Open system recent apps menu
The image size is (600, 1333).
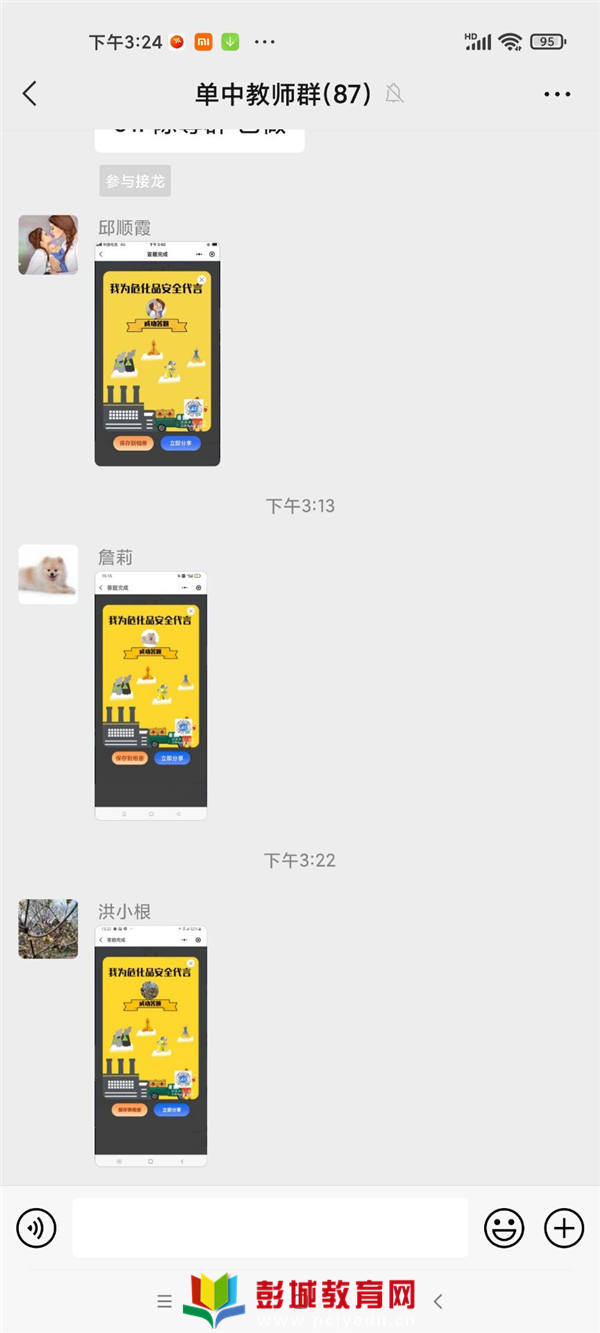[x=165, y=1301]
